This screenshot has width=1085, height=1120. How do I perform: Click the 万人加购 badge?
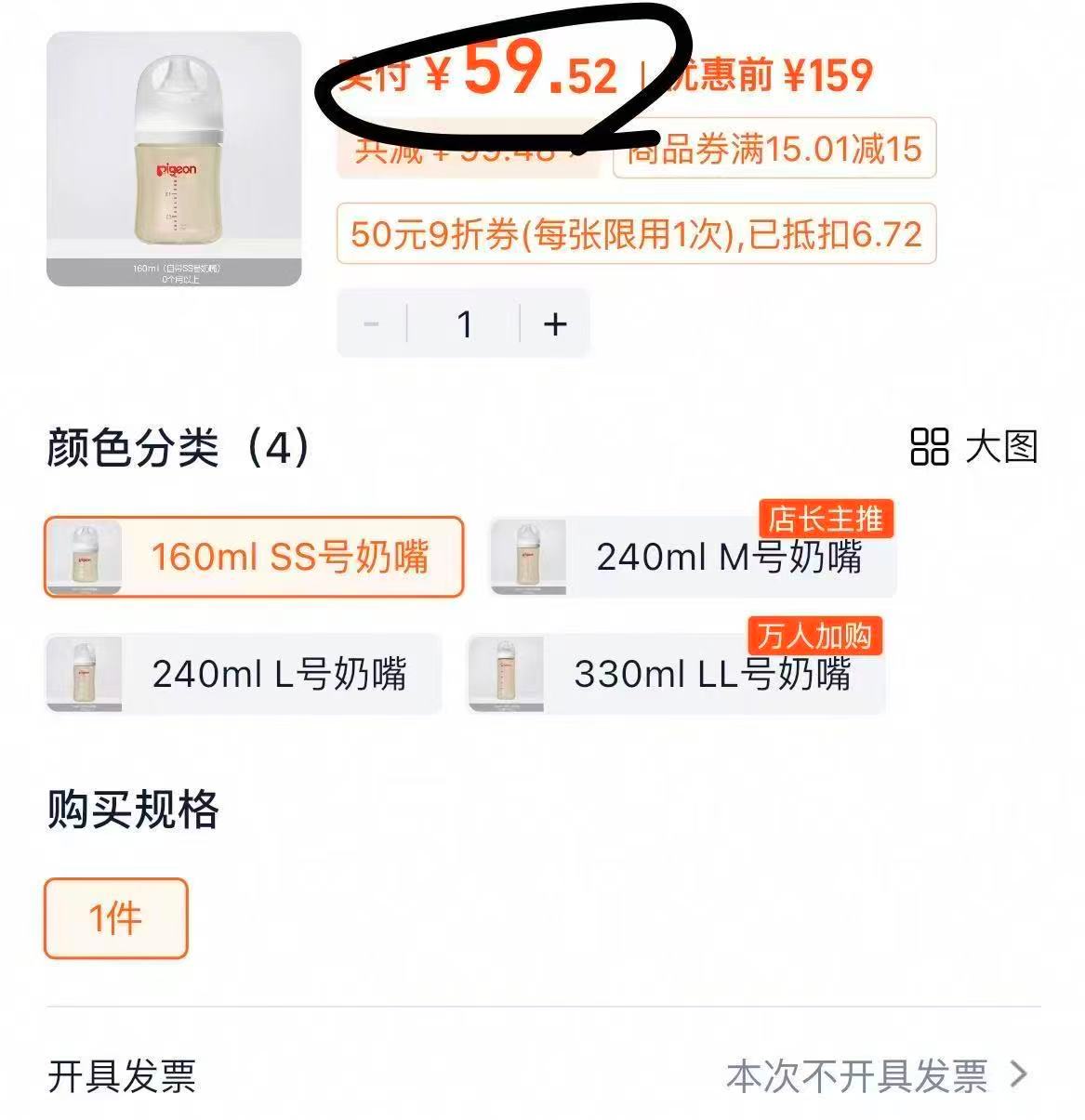813,639
